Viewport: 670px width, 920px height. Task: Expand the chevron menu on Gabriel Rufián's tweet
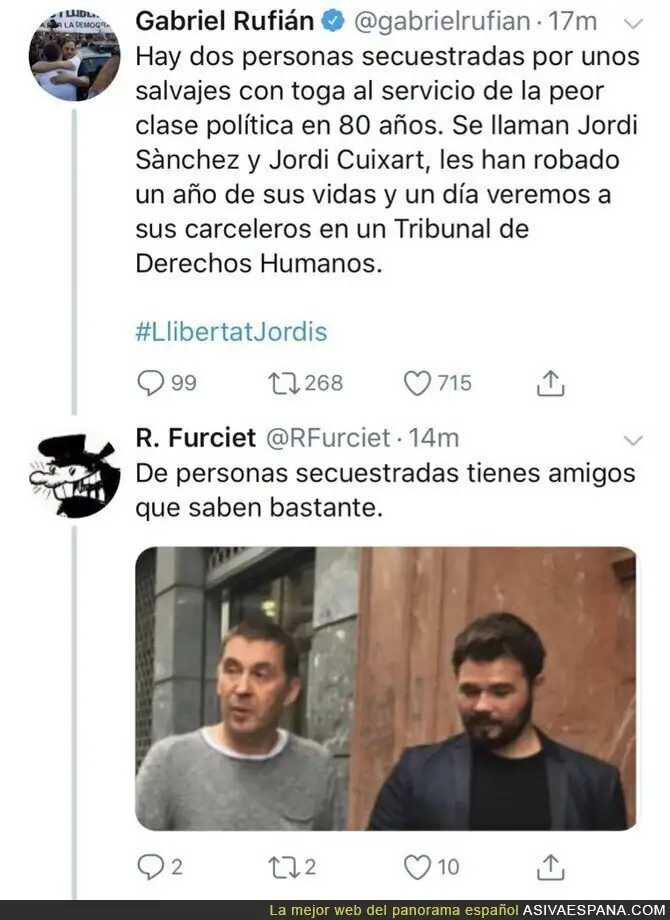tap(632, 23)
